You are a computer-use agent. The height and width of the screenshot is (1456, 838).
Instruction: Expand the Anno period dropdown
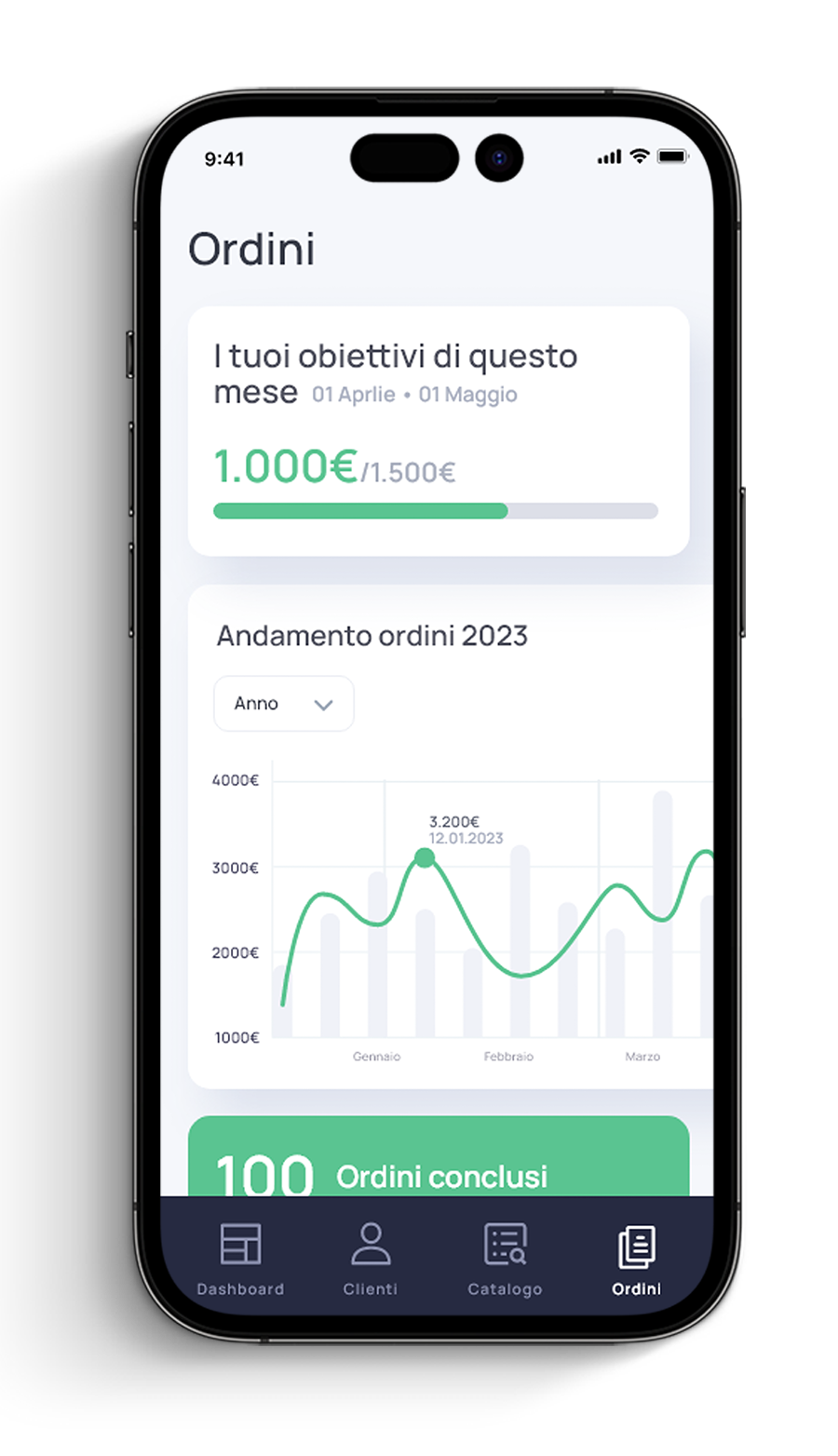point(283,704)
